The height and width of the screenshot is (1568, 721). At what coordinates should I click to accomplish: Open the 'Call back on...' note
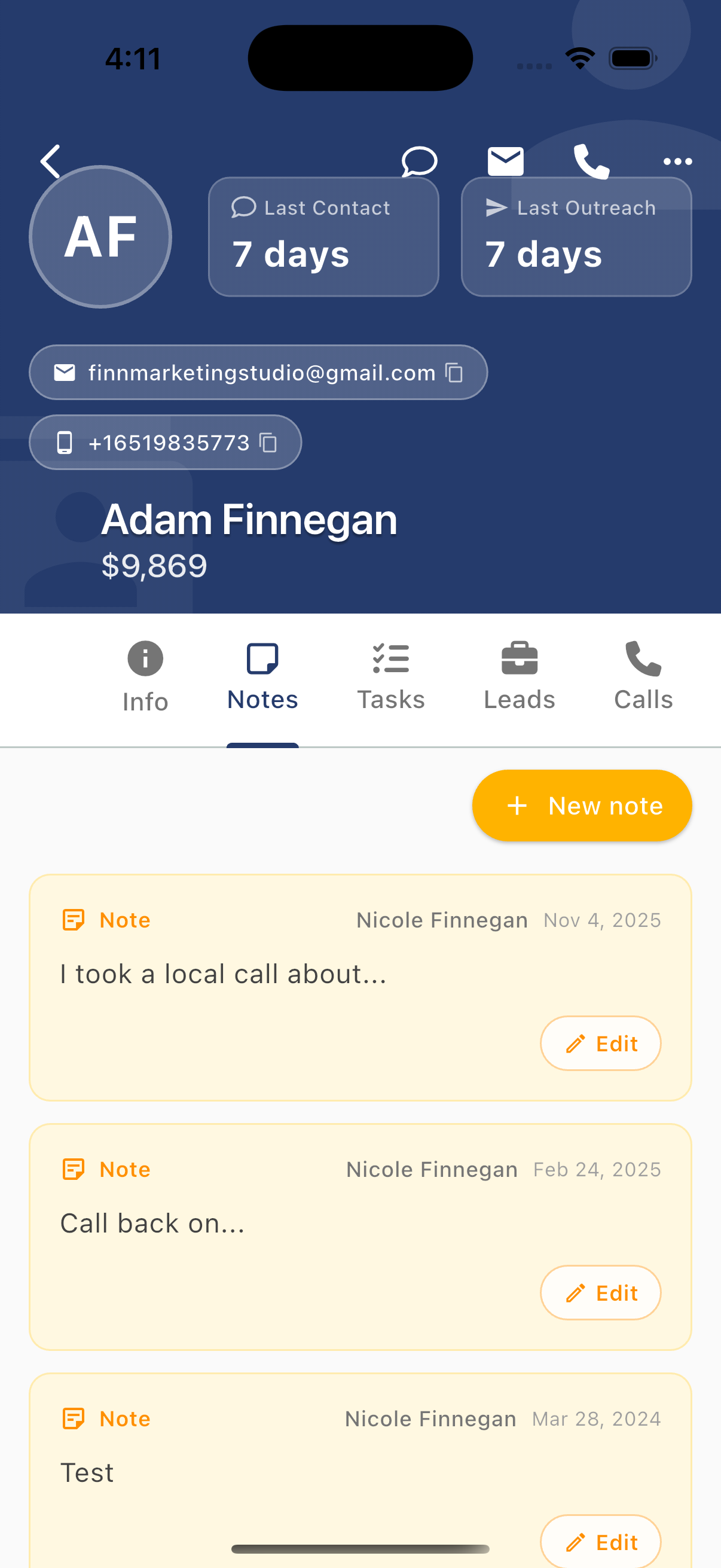(x=152, y=1224)
